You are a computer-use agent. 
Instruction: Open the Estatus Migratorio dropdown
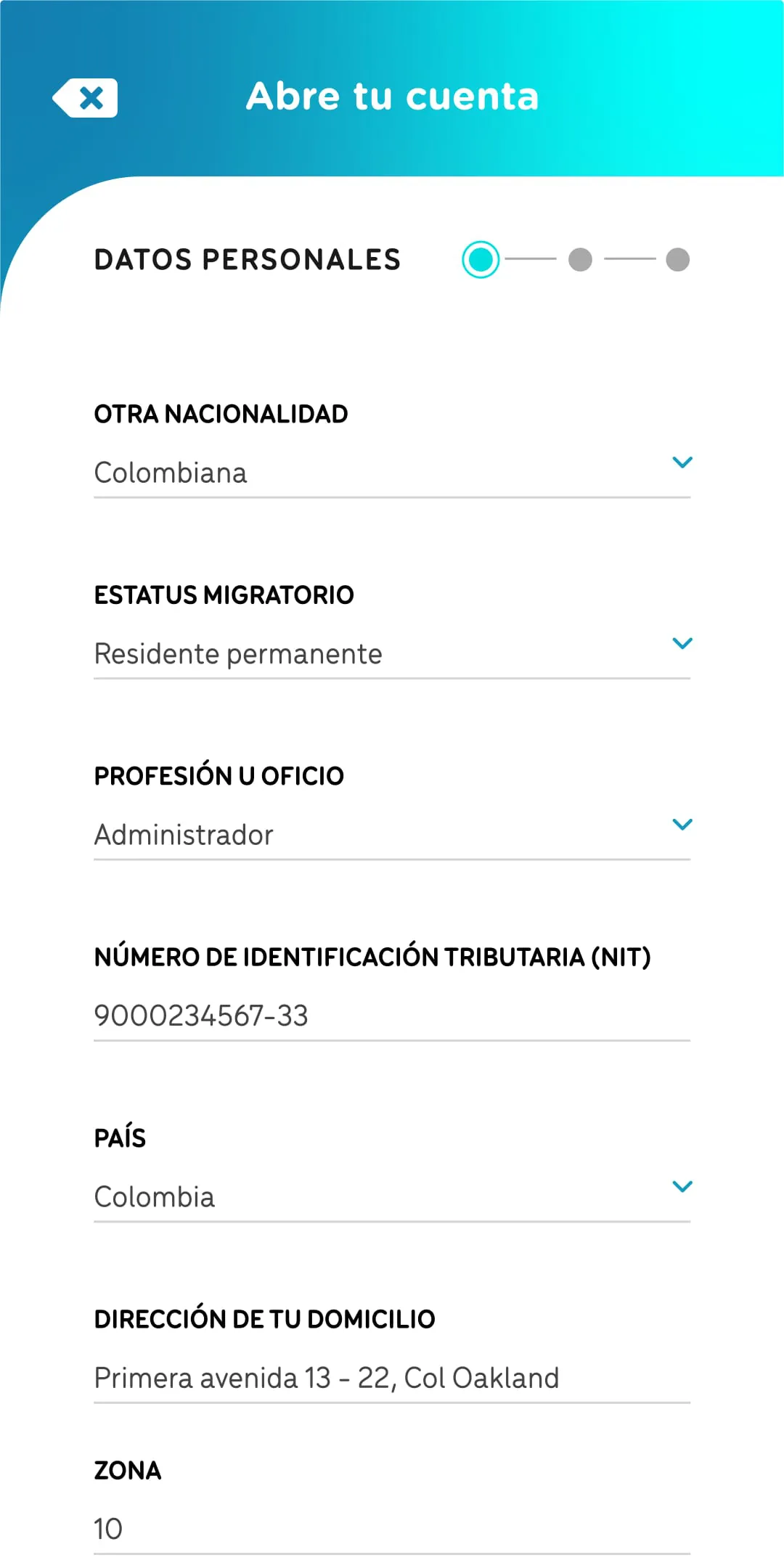(x=391, y=653)
